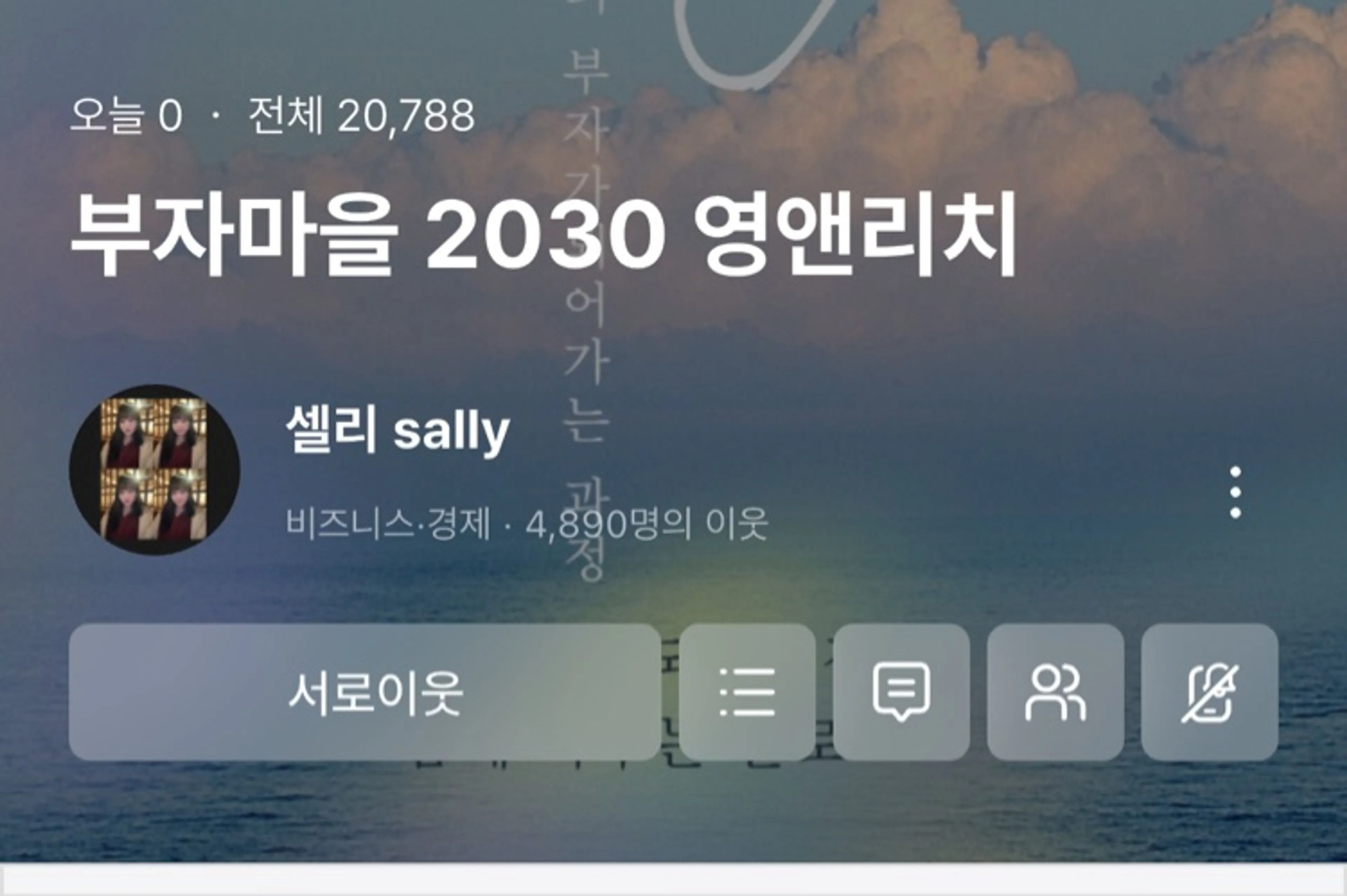Image resolution: width=1347 pixels, height=896 pixels.
Task: View the neighbors list icon
Action: (x=1055, y=692)
